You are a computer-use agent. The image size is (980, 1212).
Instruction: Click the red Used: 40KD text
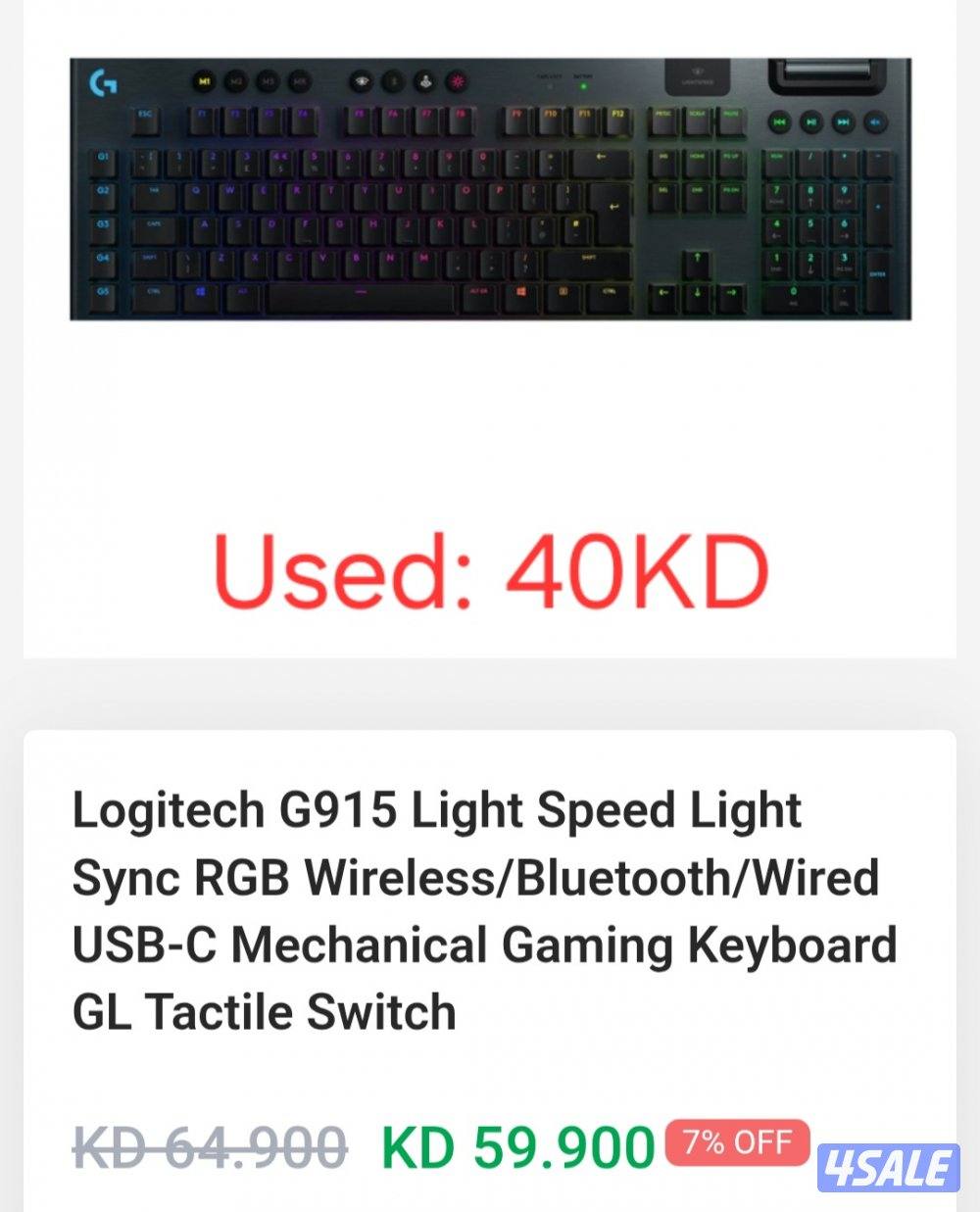coord(490,573)
